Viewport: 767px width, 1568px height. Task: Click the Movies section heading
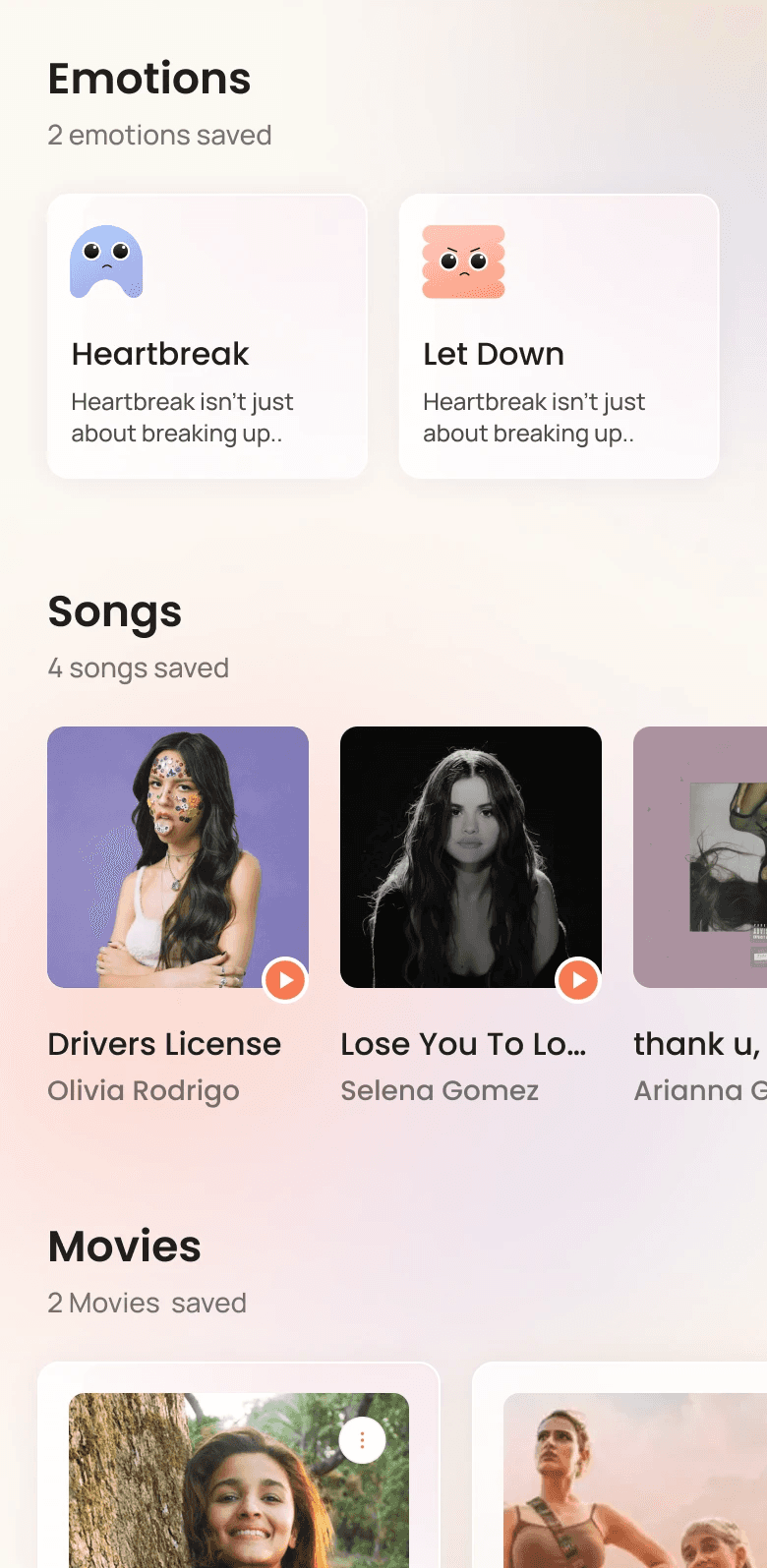(124, 1247)
